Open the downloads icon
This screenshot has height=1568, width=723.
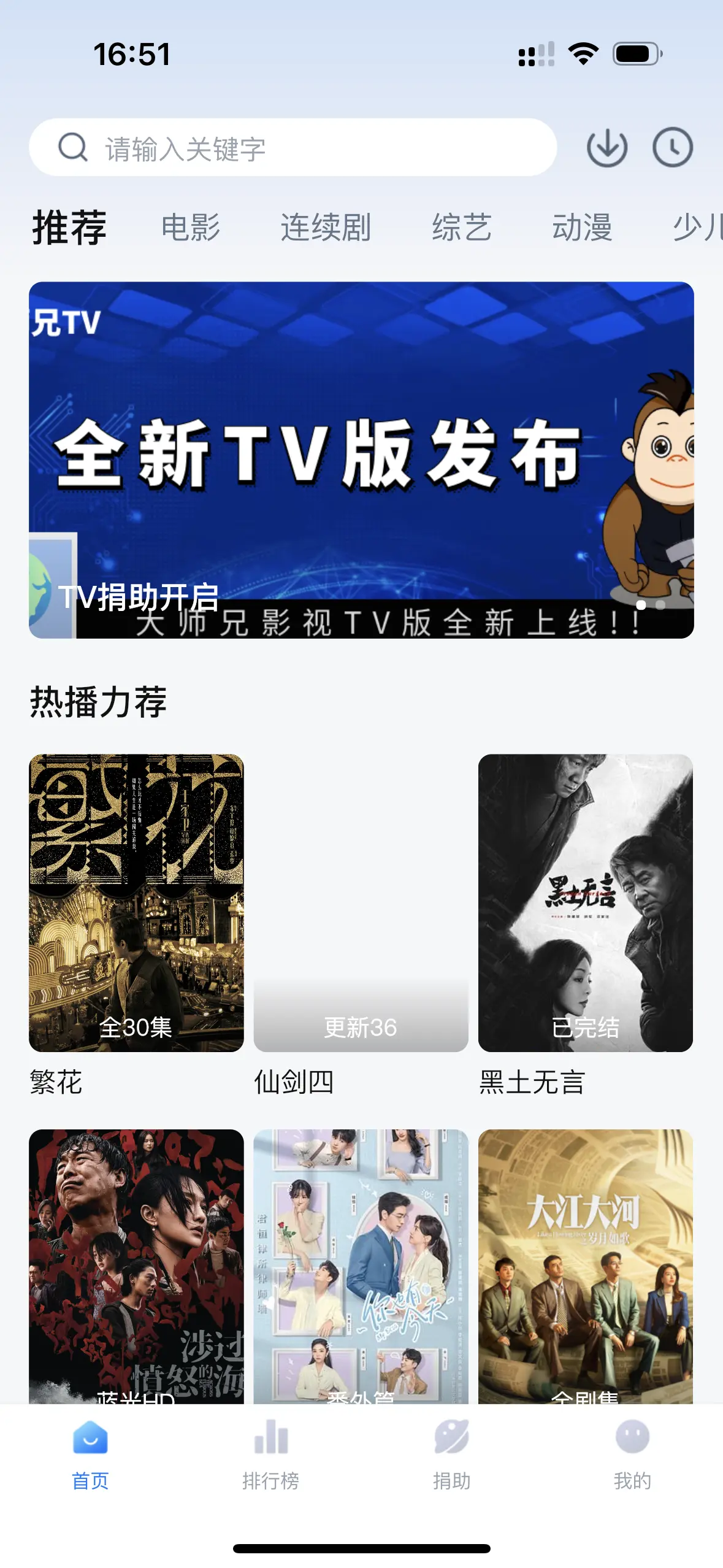[606, 148]
